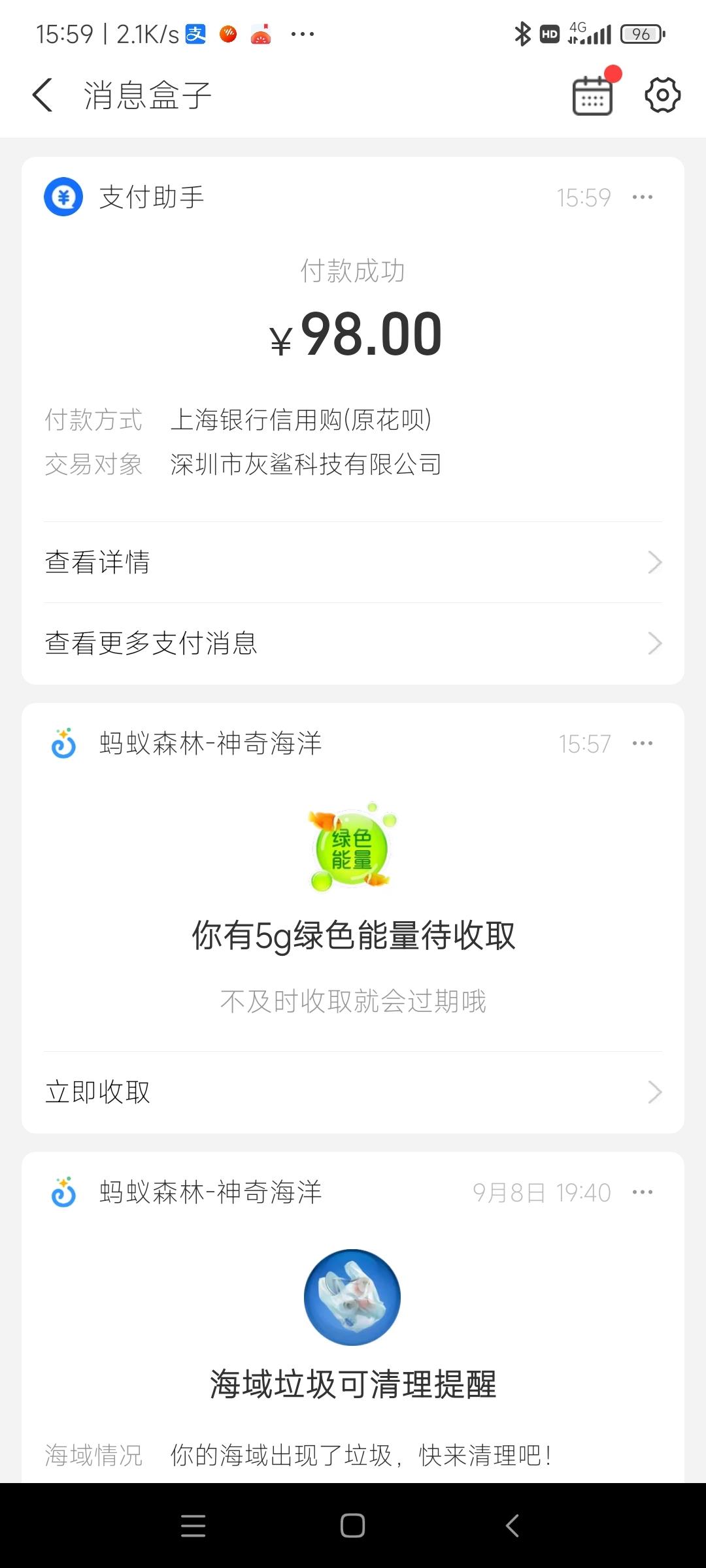Open the 你有5g绿色能量待收取 message

353,936
